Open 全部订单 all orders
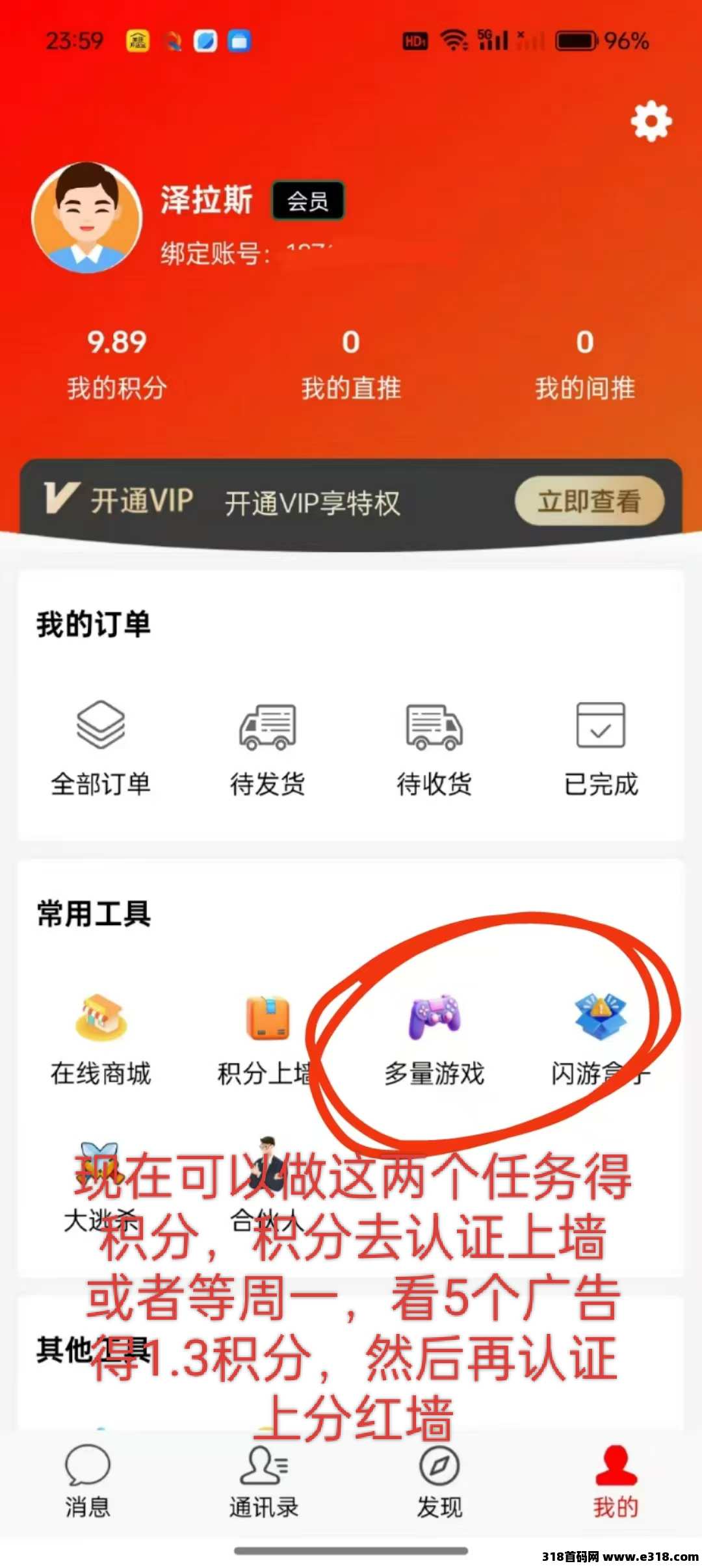The image size is (702, 1568). [101, 748]
